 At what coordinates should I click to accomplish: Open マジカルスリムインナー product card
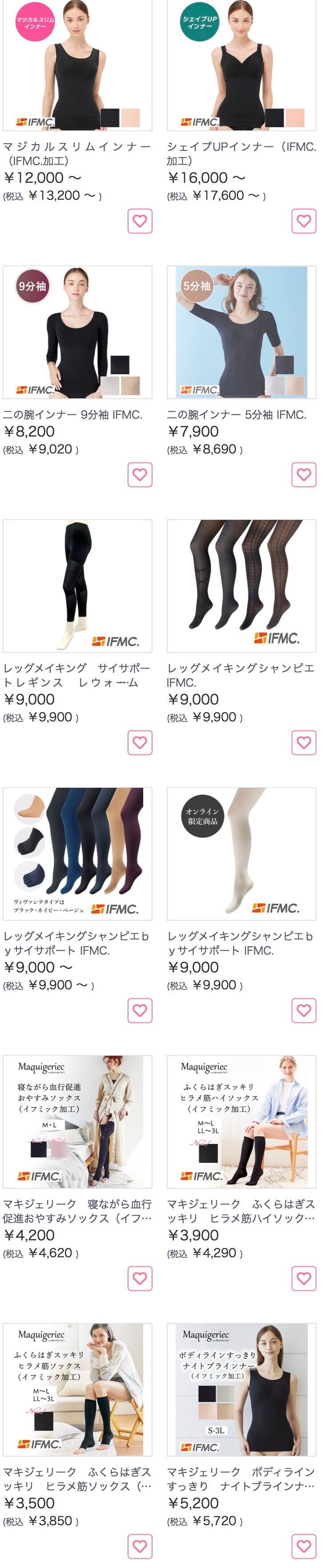(x=77, y=66)
